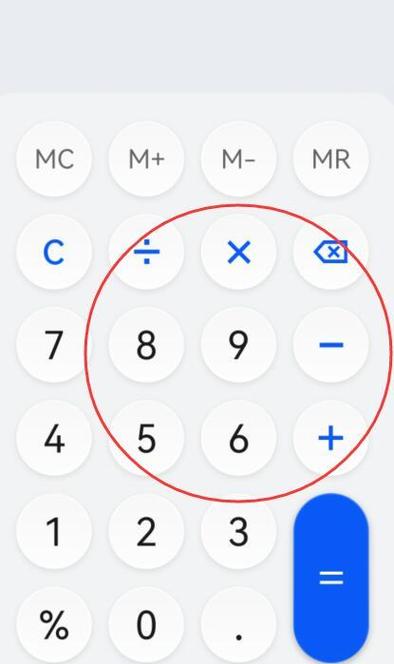The height and width of the screenshot is (664, 394).
Task: Delete last digit with backspace icon
Action: (331, 252)
